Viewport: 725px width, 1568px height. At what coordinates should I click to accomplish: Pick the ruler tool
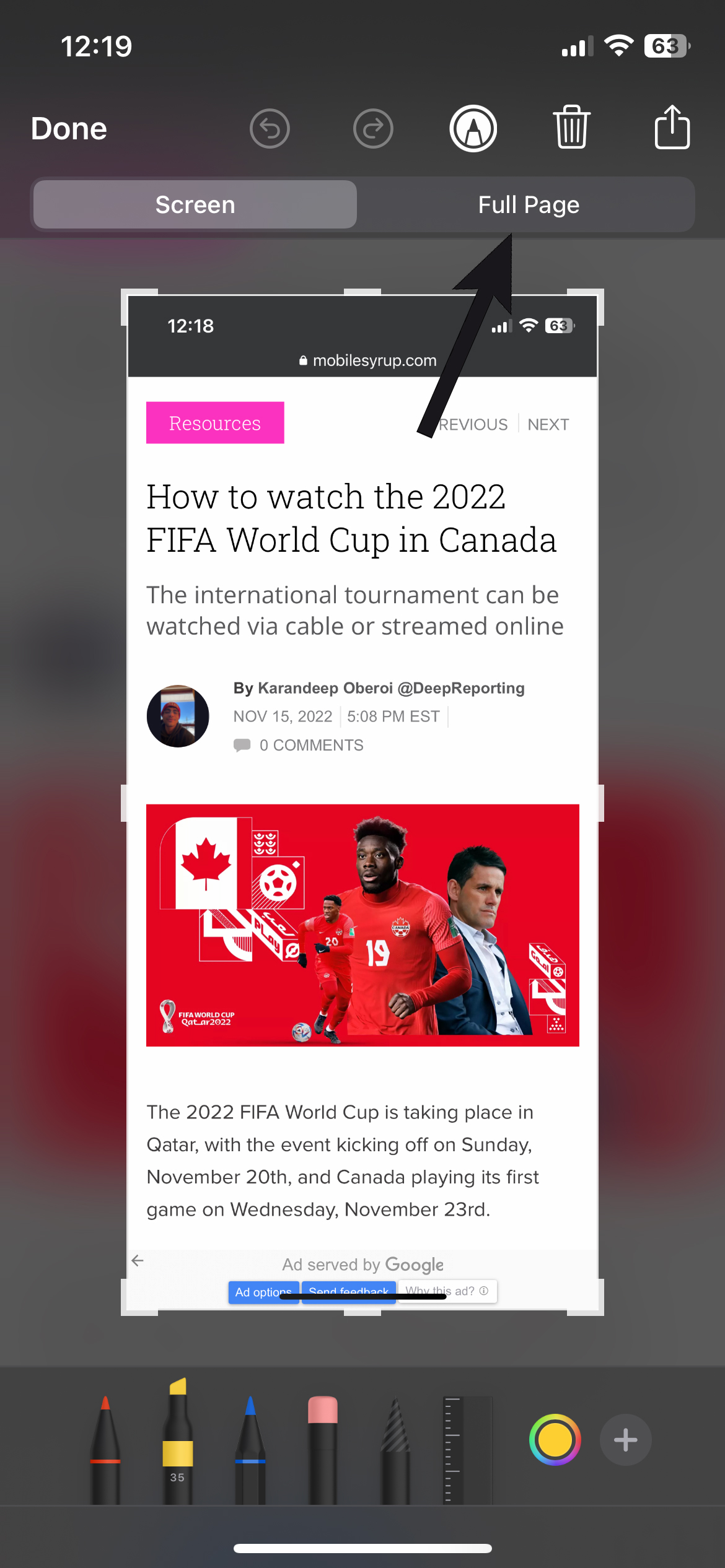pos(454,1449)
